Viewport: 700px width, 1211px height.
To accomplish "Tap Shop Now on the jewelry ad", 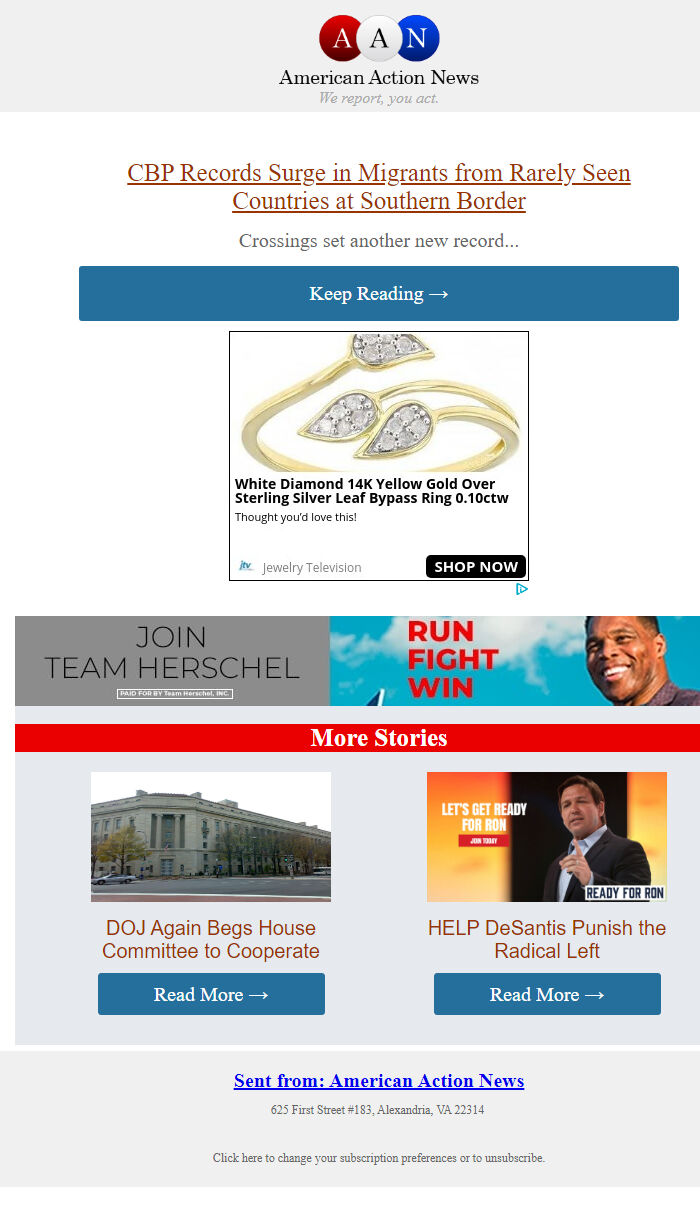I will click(476, 567).
